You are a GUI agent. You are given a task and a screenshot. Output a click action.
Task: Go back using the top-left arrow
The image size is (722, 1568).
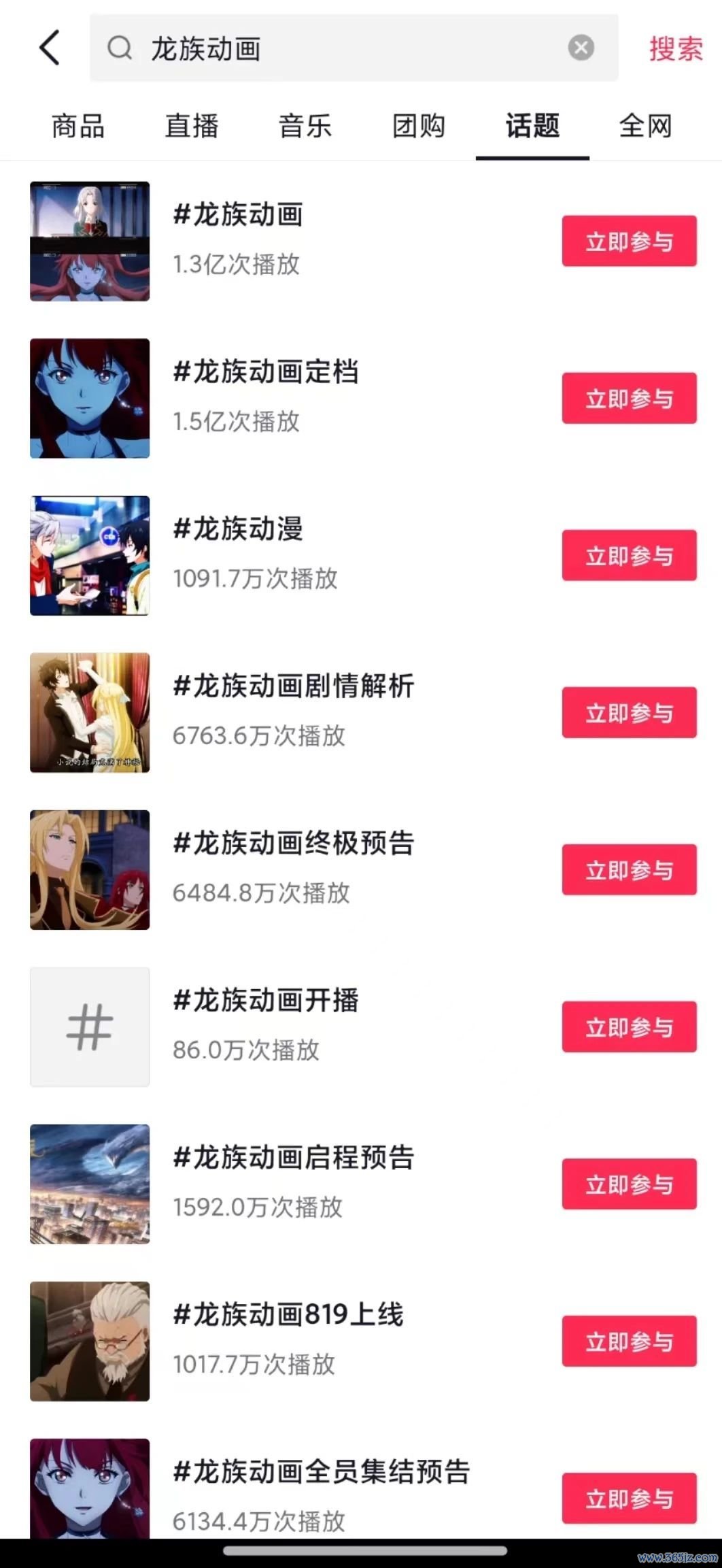pos(50,48)
